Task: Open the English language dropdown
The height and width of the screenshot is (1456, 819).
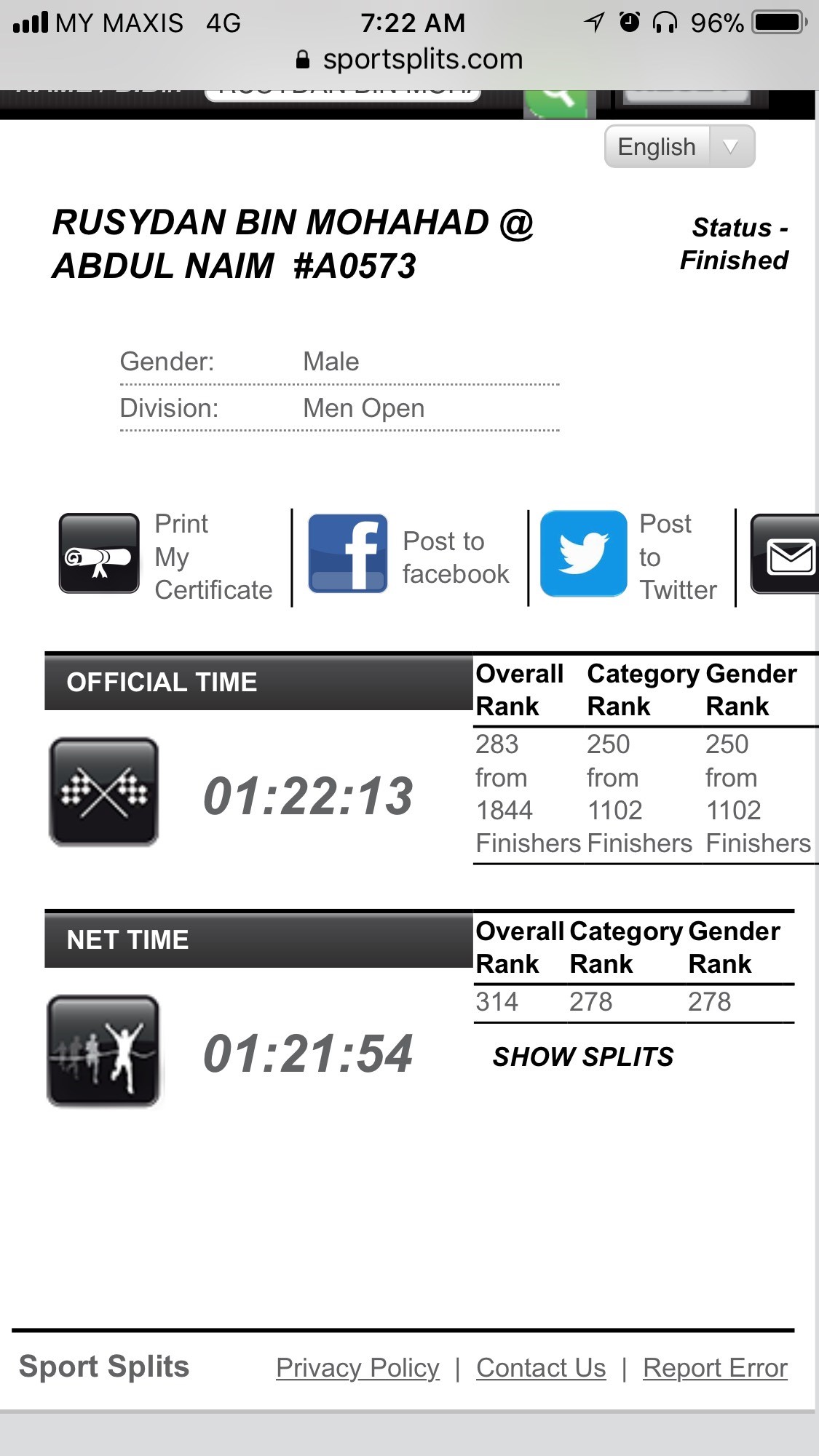Action: tap(679, 146)
